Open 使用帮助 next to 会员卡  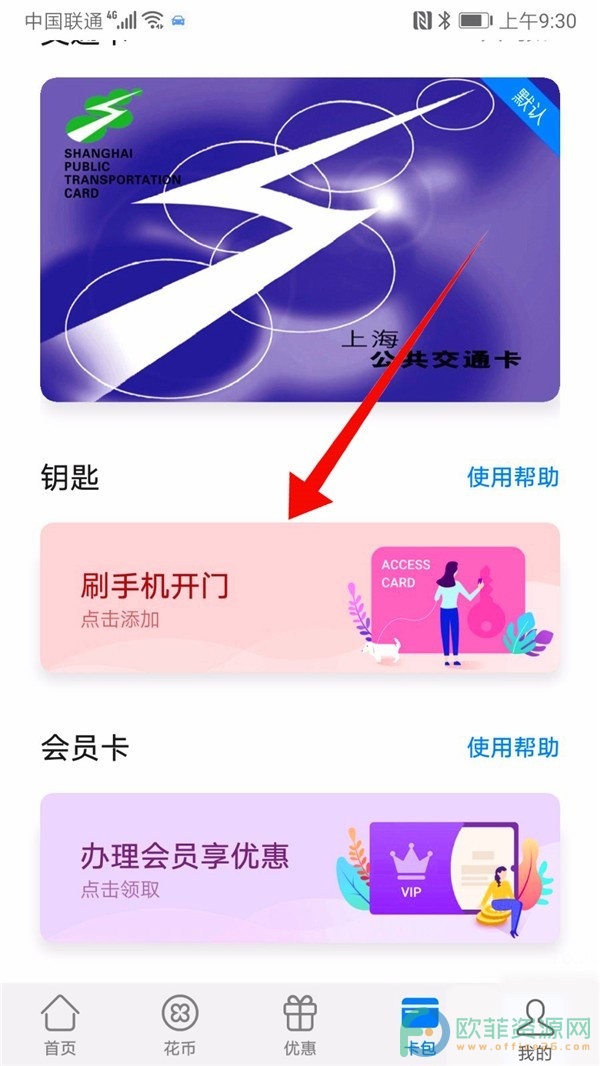[513, 747]
